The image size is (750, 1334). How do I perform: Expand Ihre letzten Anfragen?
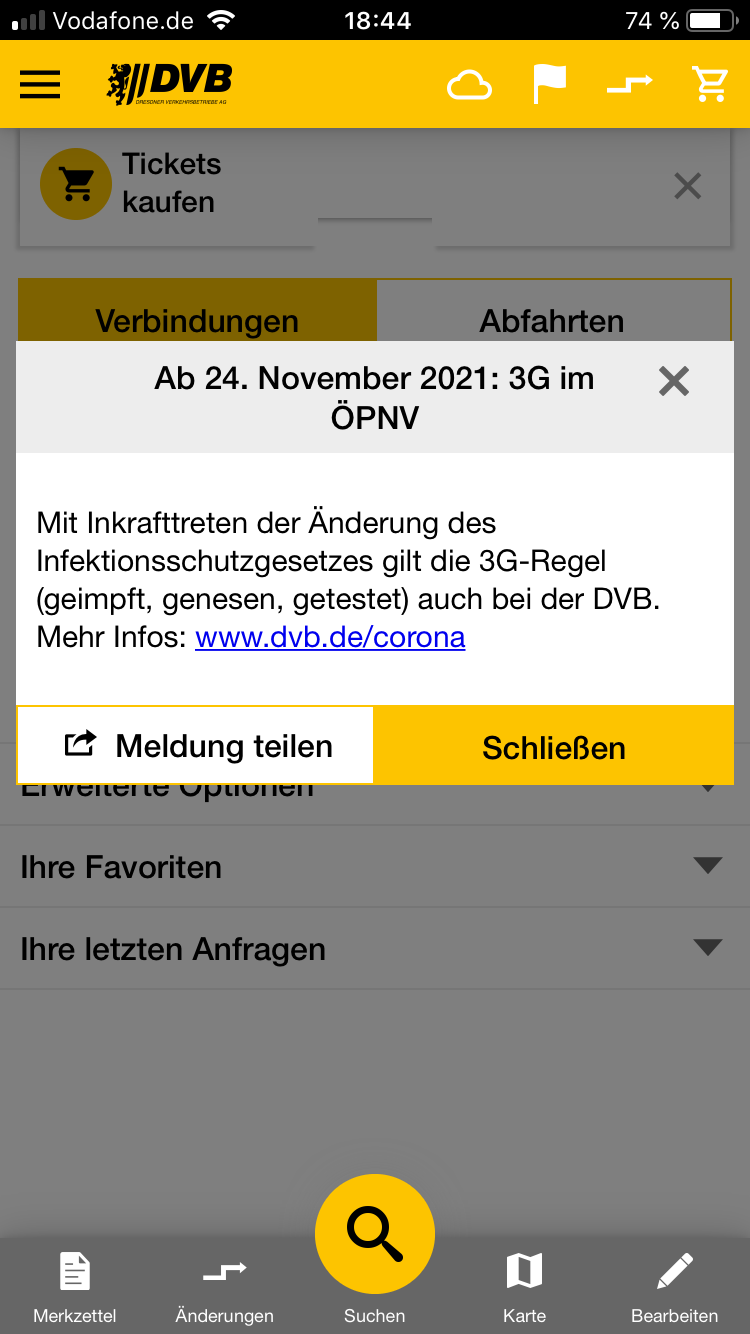click(x=374, y=948)
